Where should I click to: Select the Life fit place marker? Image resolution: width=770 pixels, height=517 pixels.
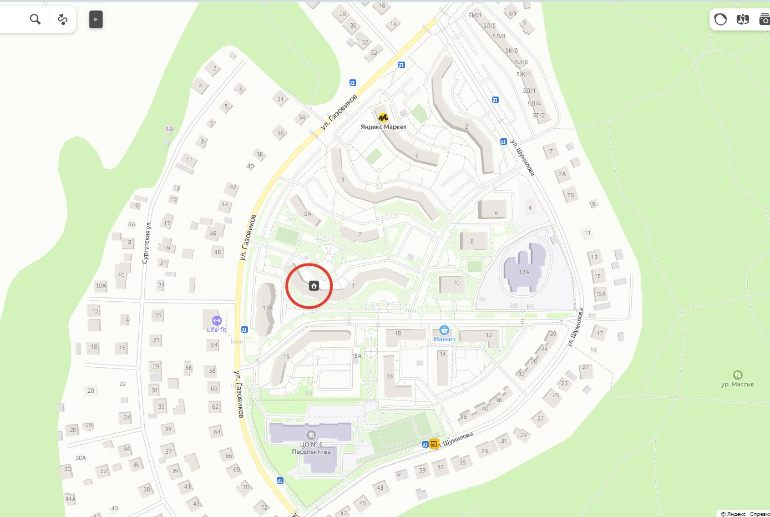coord(215,318)
